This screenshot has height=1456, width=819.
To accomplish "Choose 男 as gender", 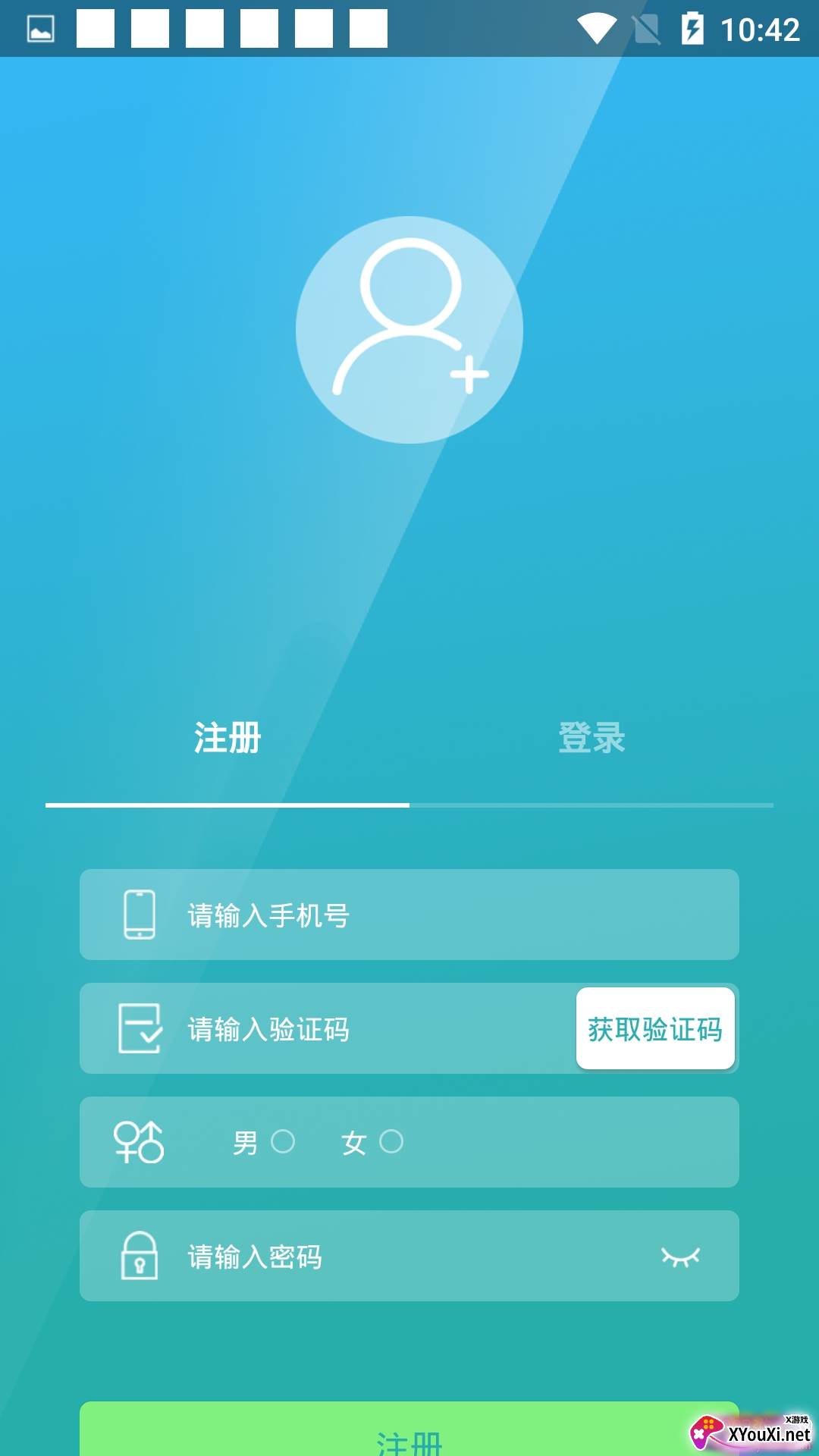I will [282, 1142].
